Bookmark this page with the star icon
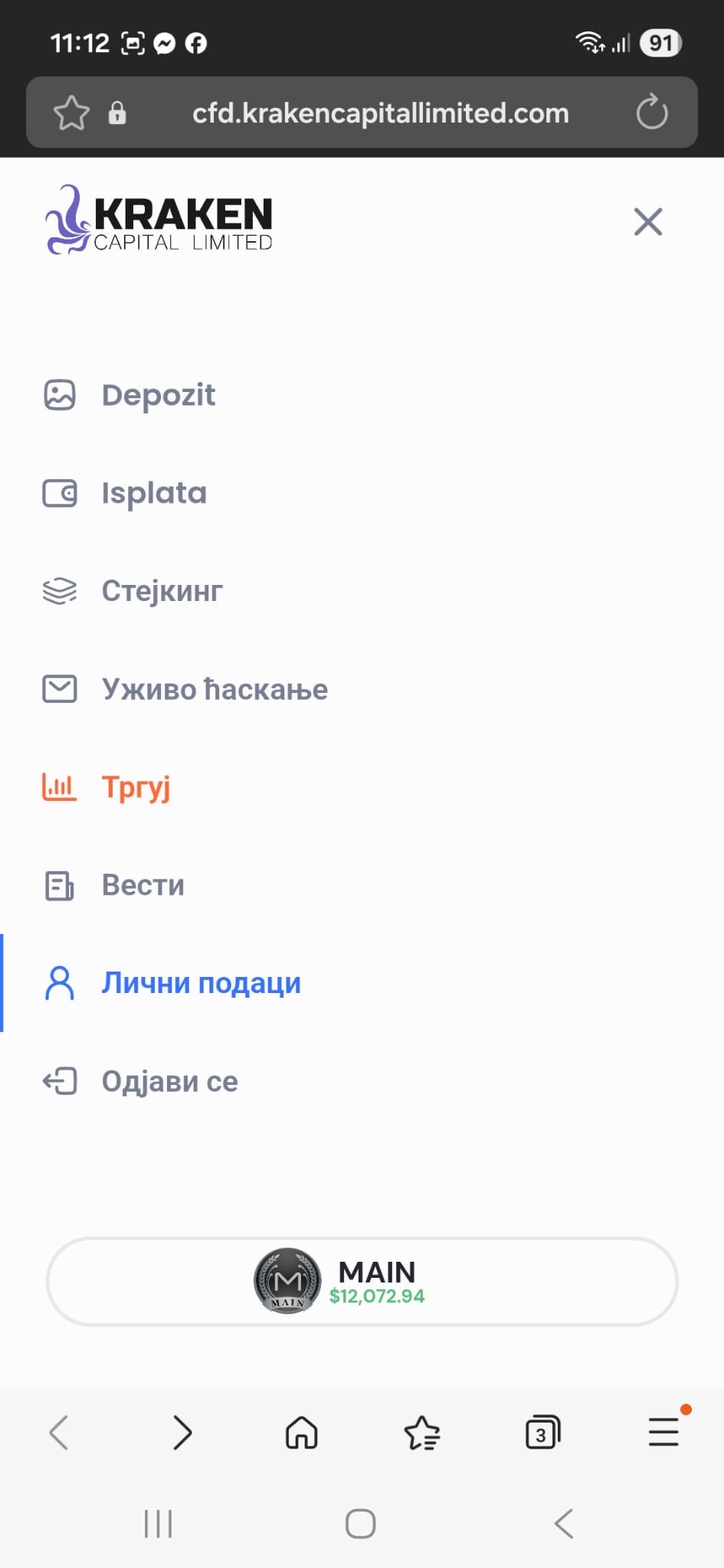Viewport: 724px width, 1568px height. coord(71,113)
